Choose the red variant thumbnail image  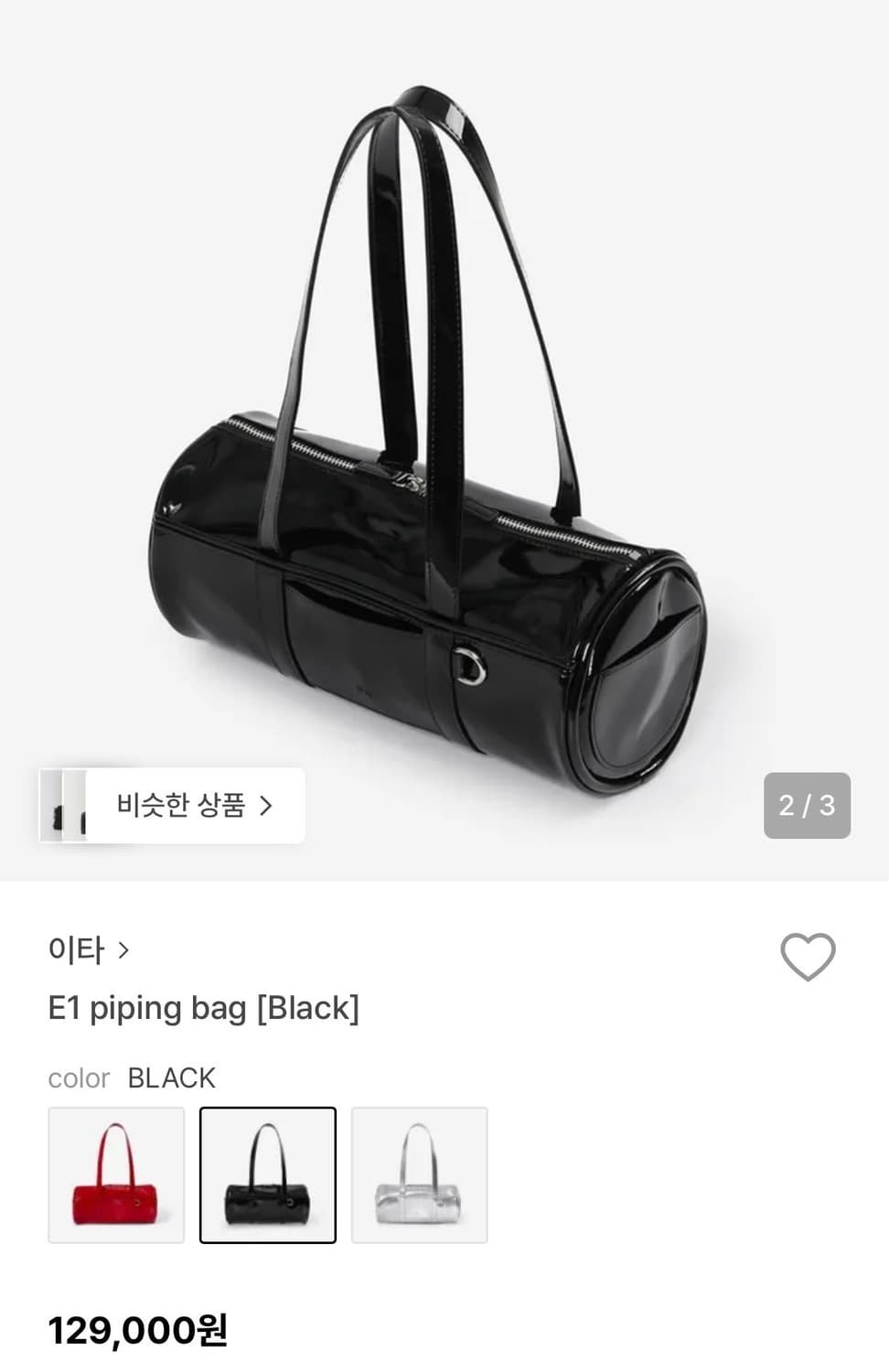coord(116,1174)
